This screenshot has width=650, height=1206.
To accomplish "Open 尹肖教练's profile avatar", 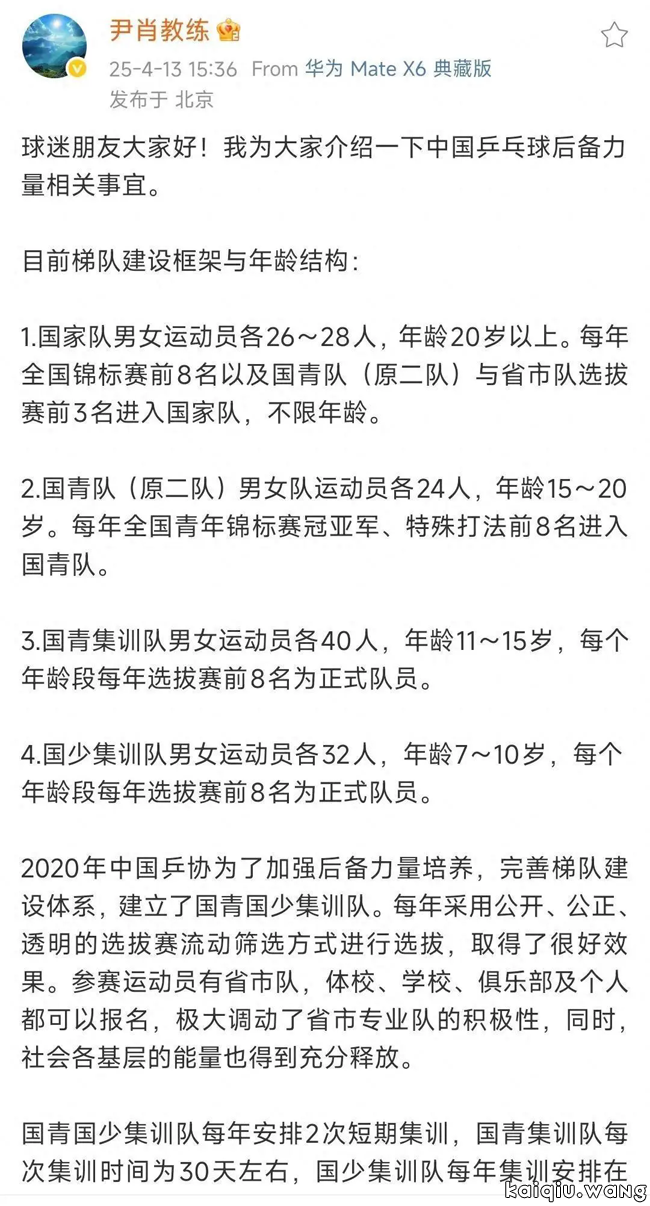I will pos(54,46).
